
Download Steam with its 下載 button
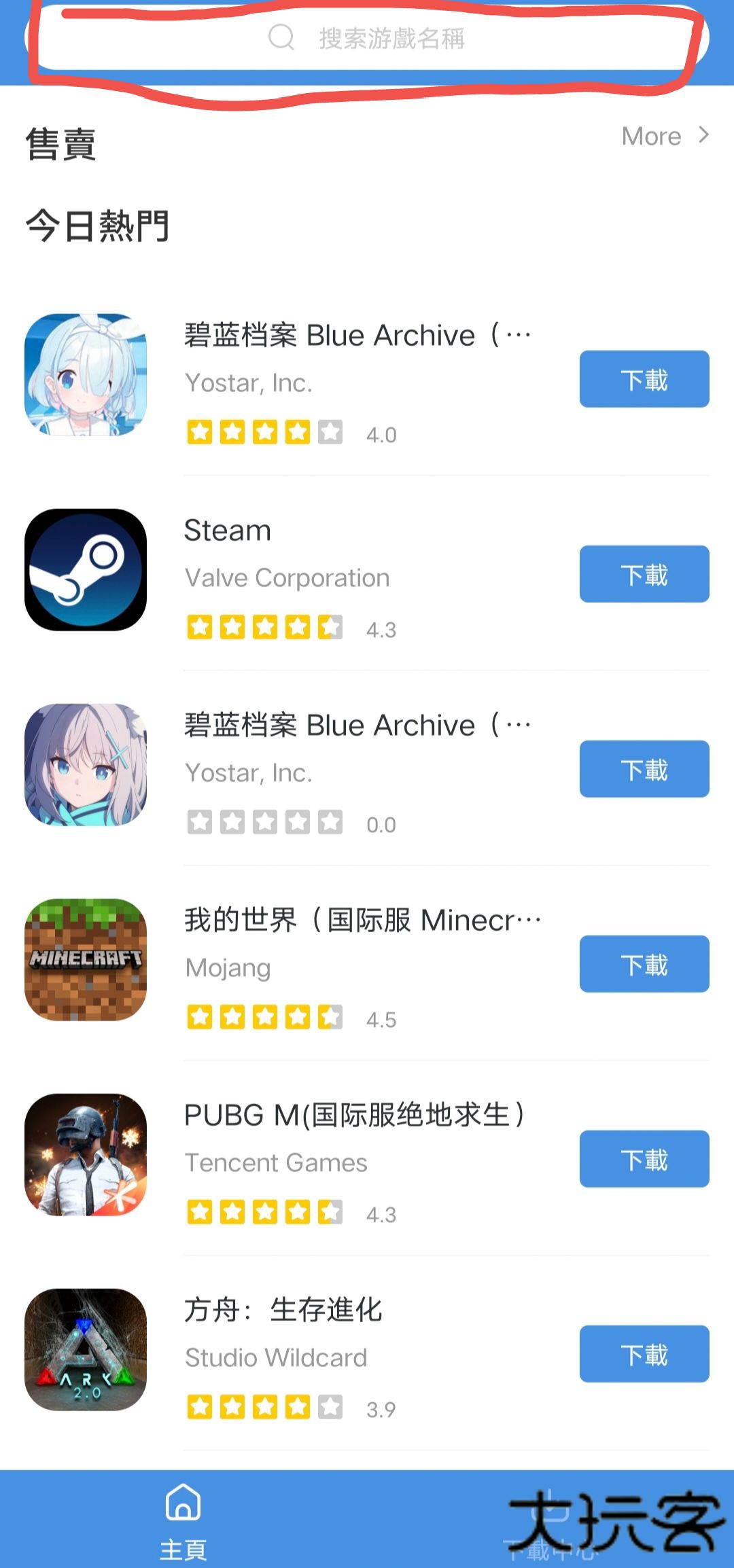pos(643,574)
